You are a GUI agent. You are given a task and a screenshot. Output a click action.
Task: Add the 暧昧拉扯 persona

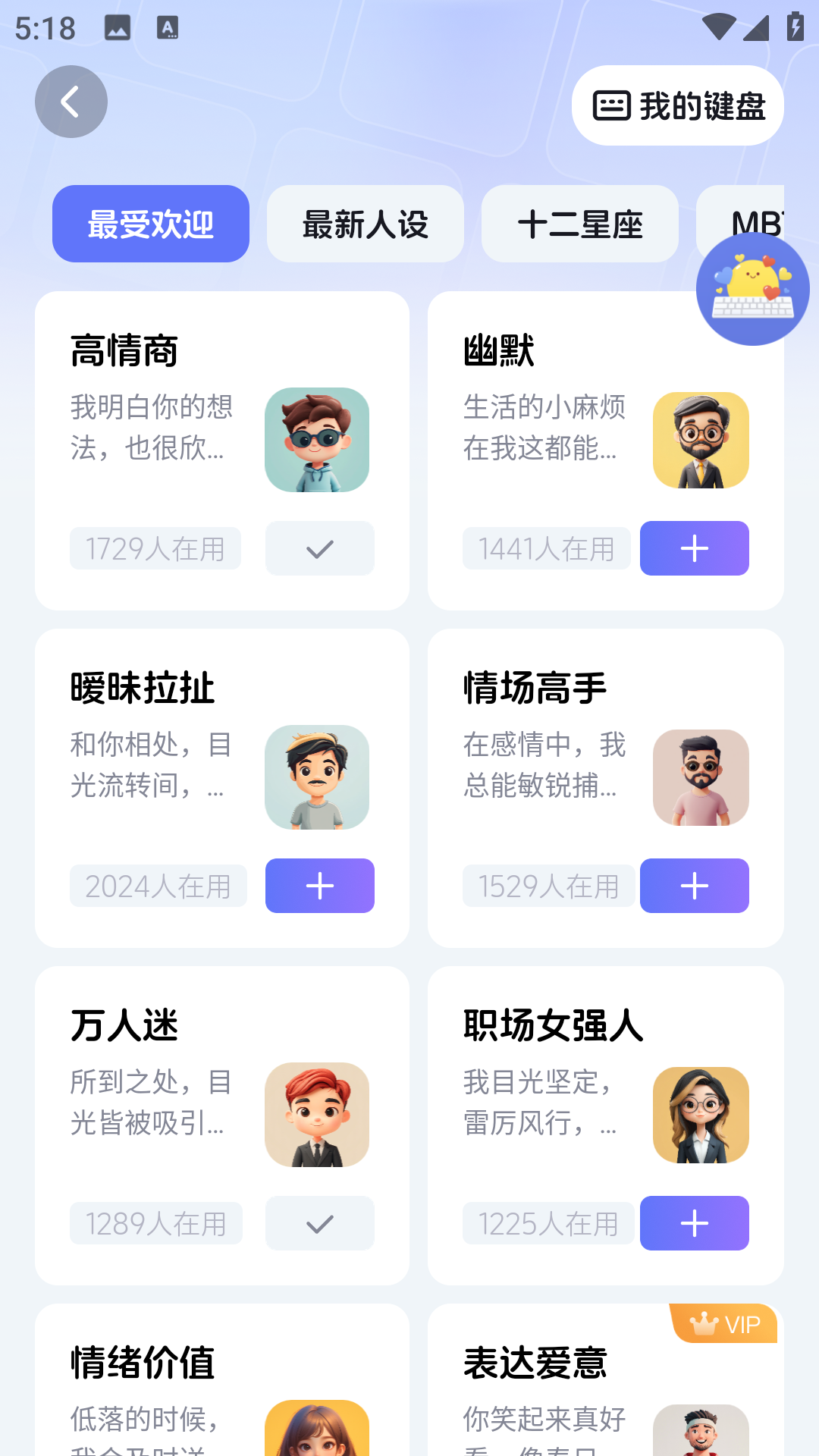[x=319, y=886]
